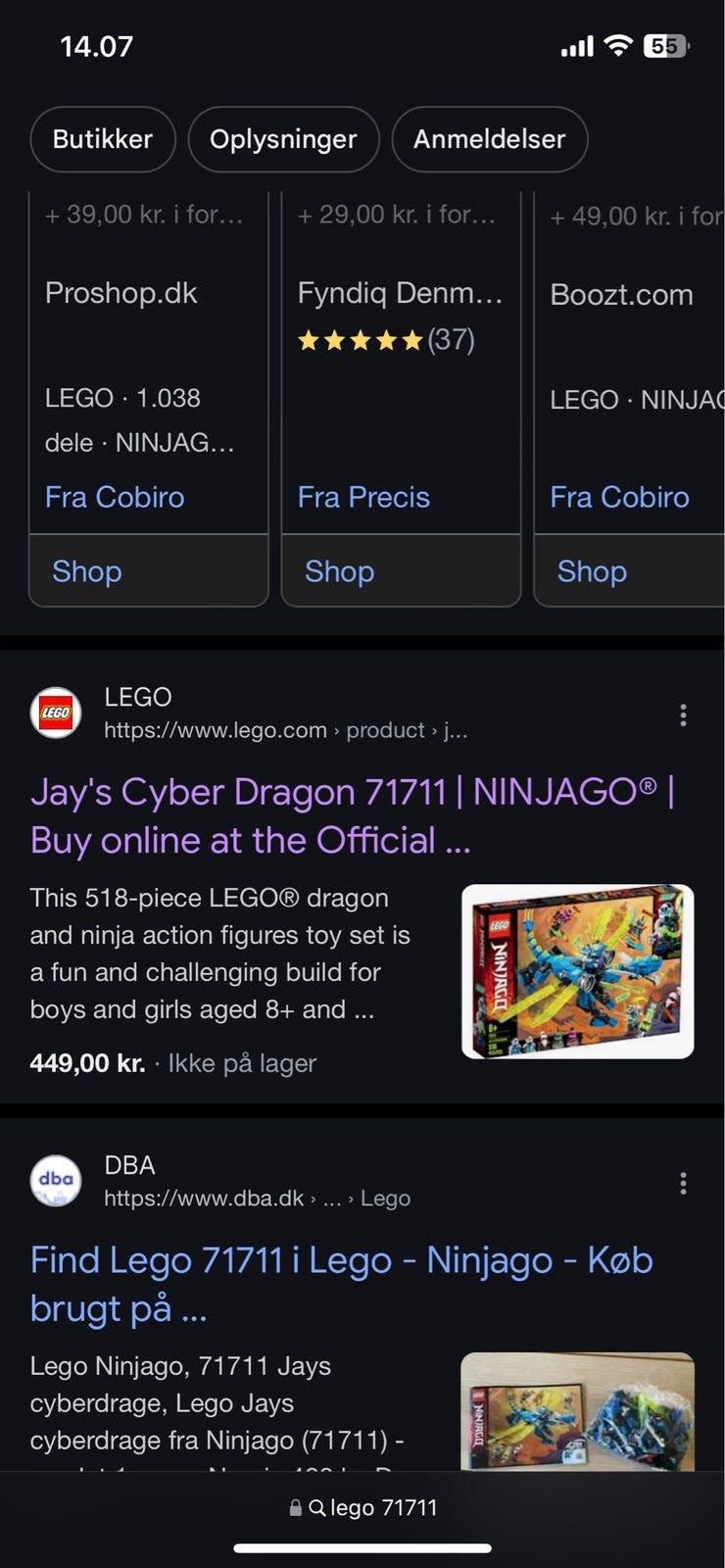Screen dimensions: 725x1568
Task: Open more options for the DBA result
Action: coord(683,1184)
